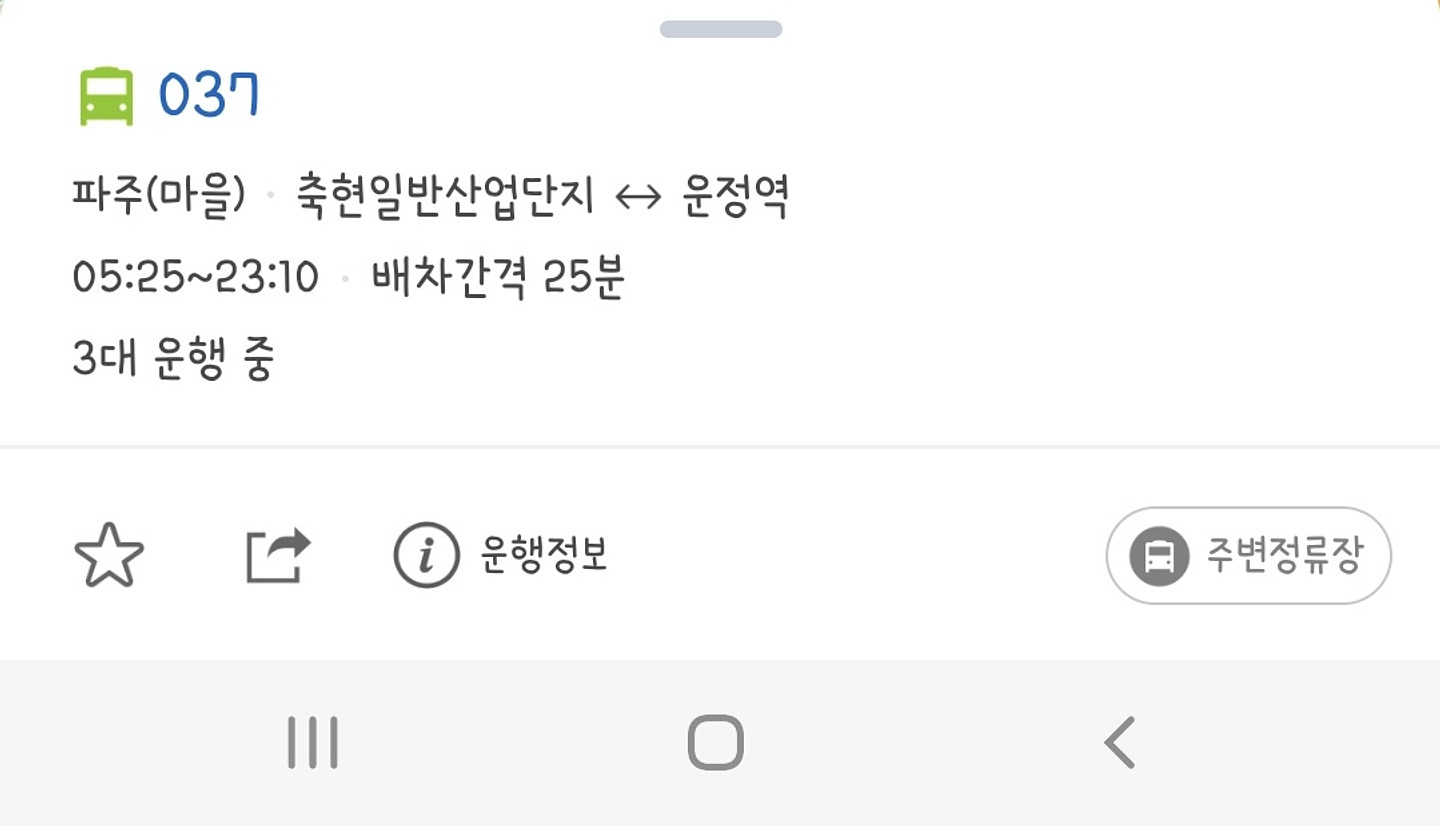Open recent apps from navigation bar
This screenshot has width=1440, height=826.
(312, 742)
